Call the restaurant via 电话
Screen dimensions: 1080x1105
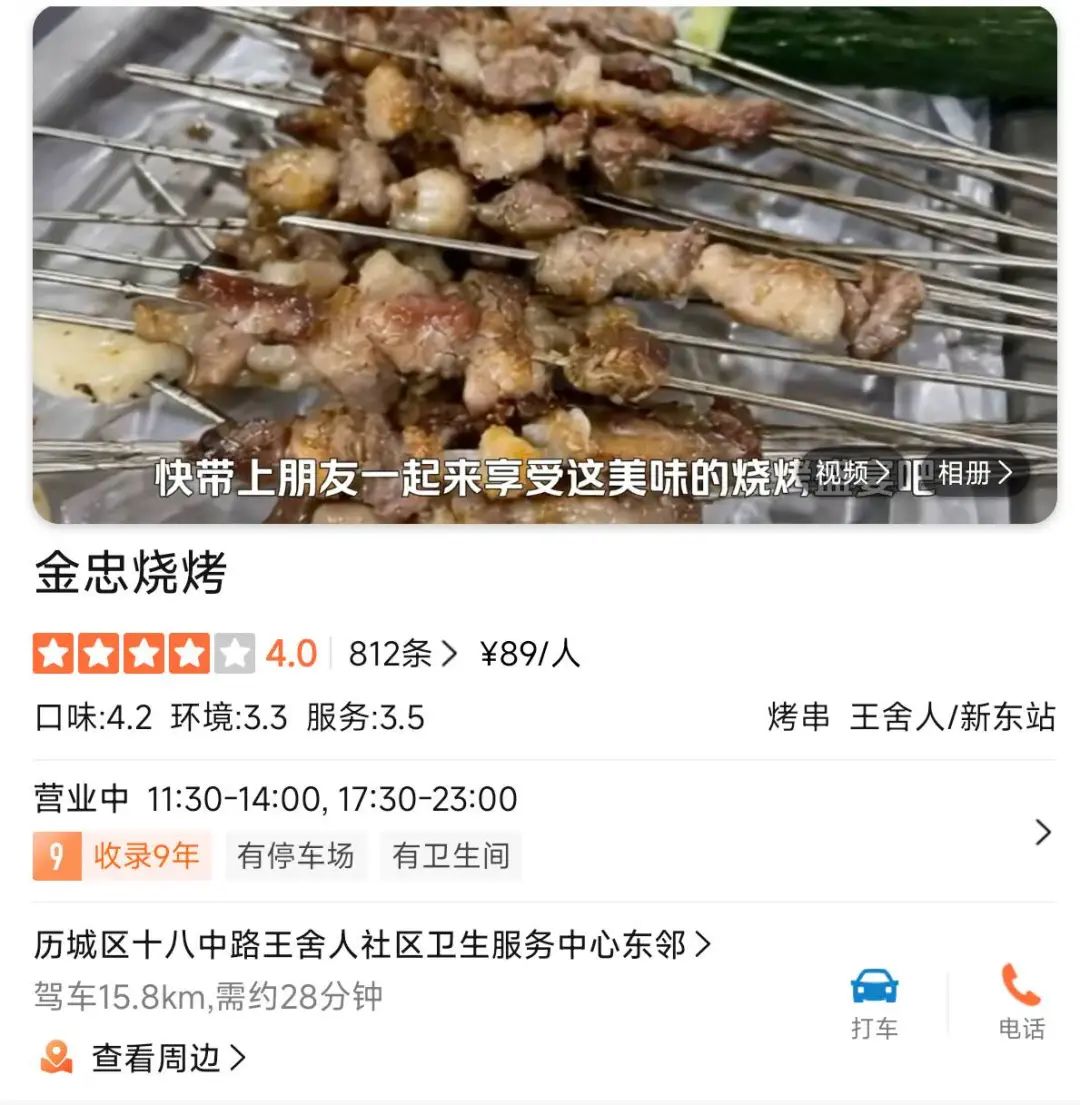tap(1021, 1002)
